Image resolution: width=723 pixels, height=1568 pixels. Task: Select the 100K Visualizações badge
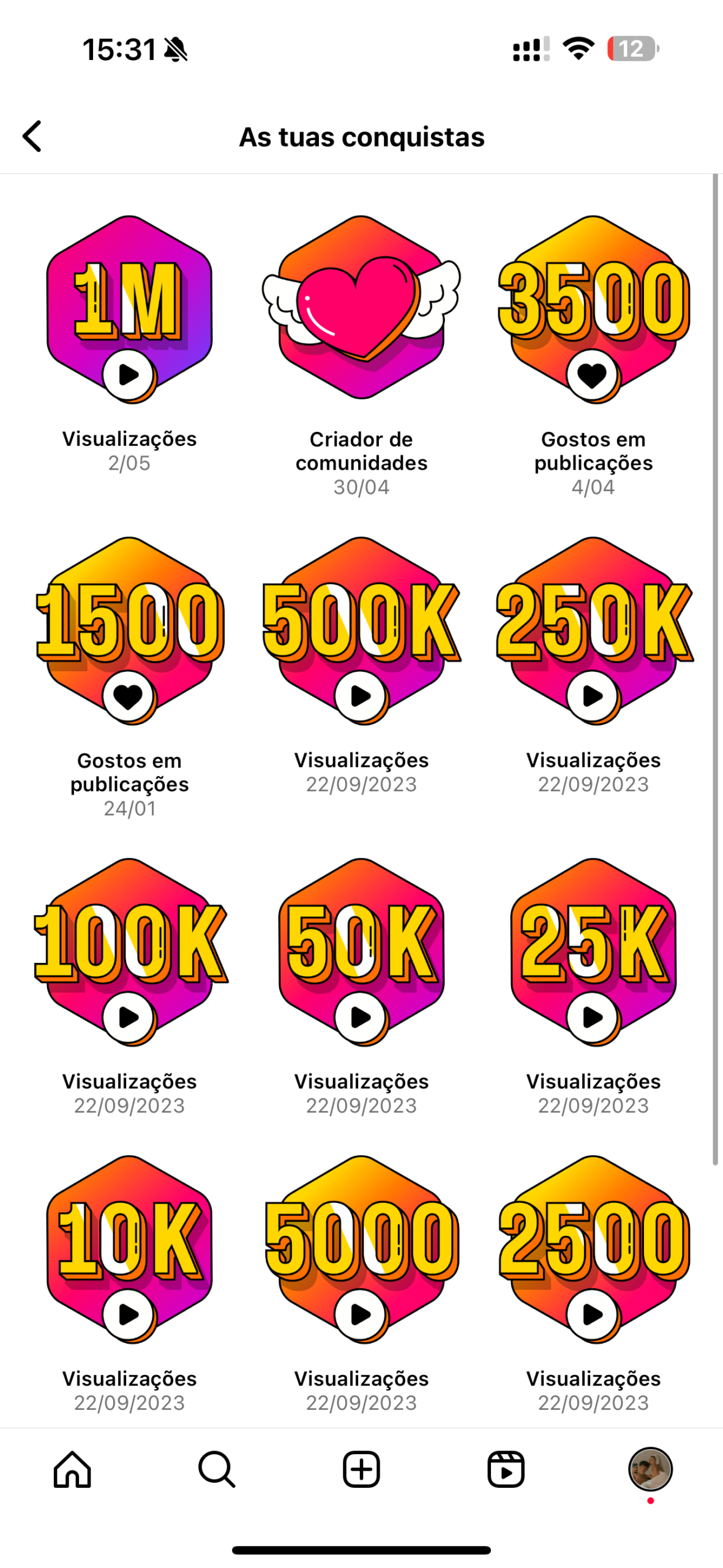coord(129,951)
